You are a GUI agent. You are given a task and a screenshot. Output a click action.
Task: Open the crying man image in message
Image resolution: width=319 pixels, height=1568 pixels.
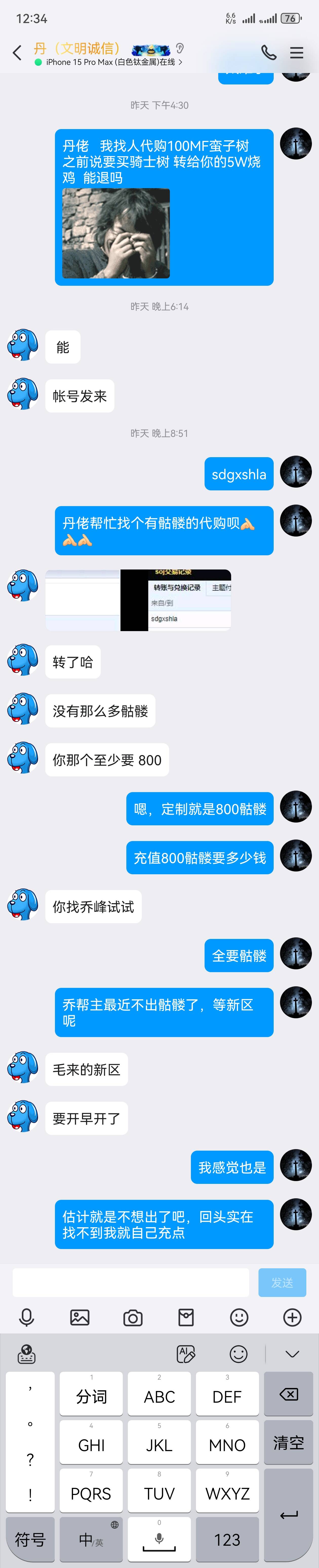(x=116, y=233)
